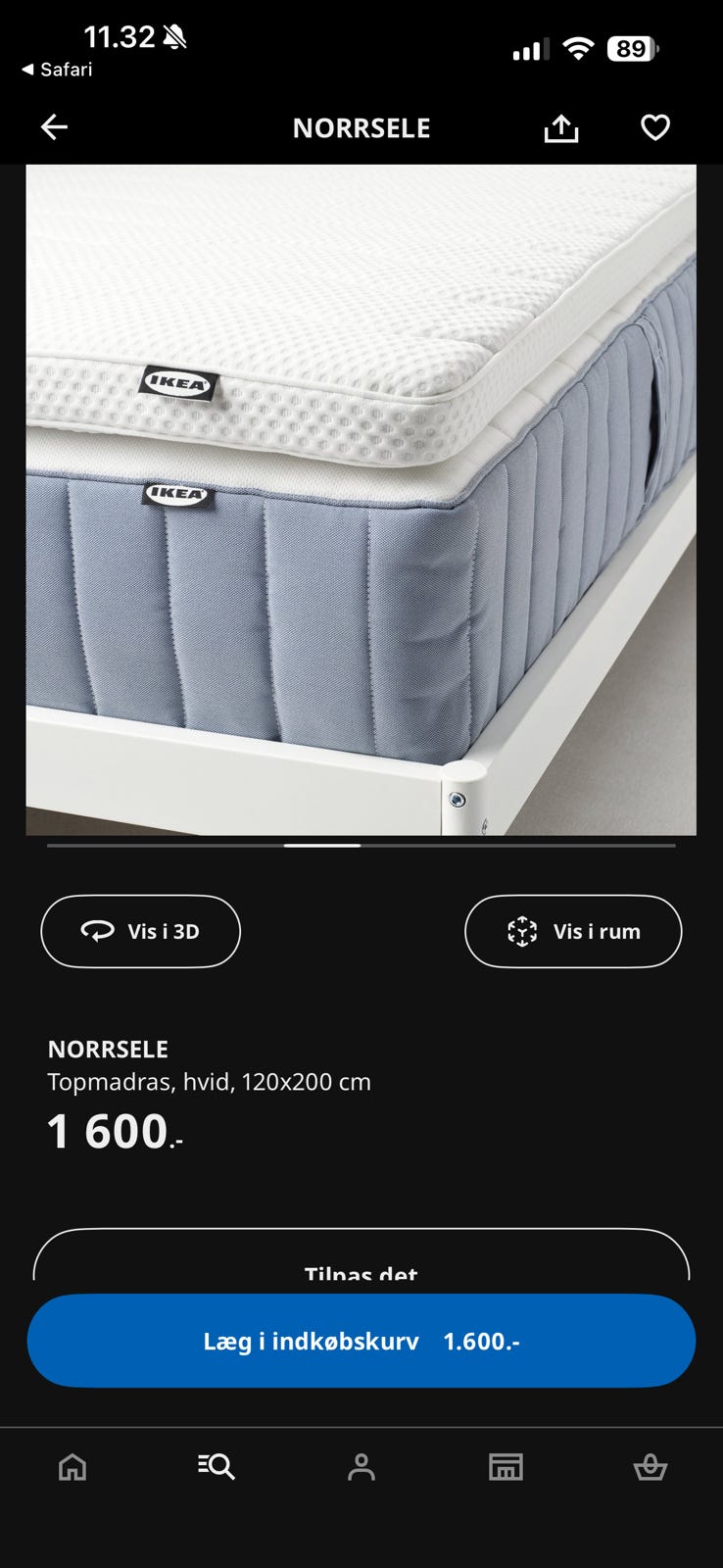This screenshot has height=1568, width=723.
Task: Go back using the arrow icon
Action: (x=54, y=127)
